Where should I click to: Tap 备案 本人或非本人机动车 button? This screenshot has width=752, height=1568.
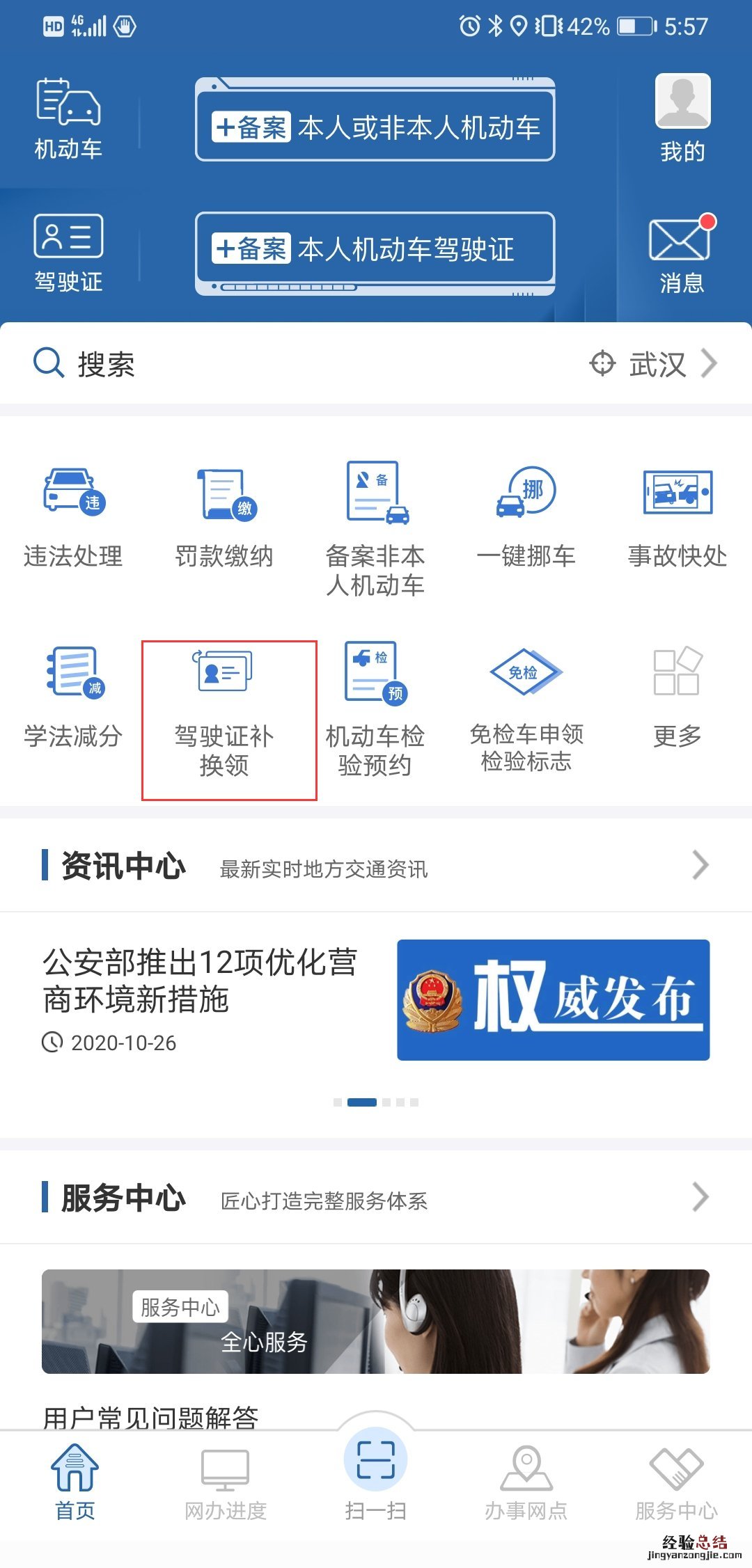coord(375,127)
